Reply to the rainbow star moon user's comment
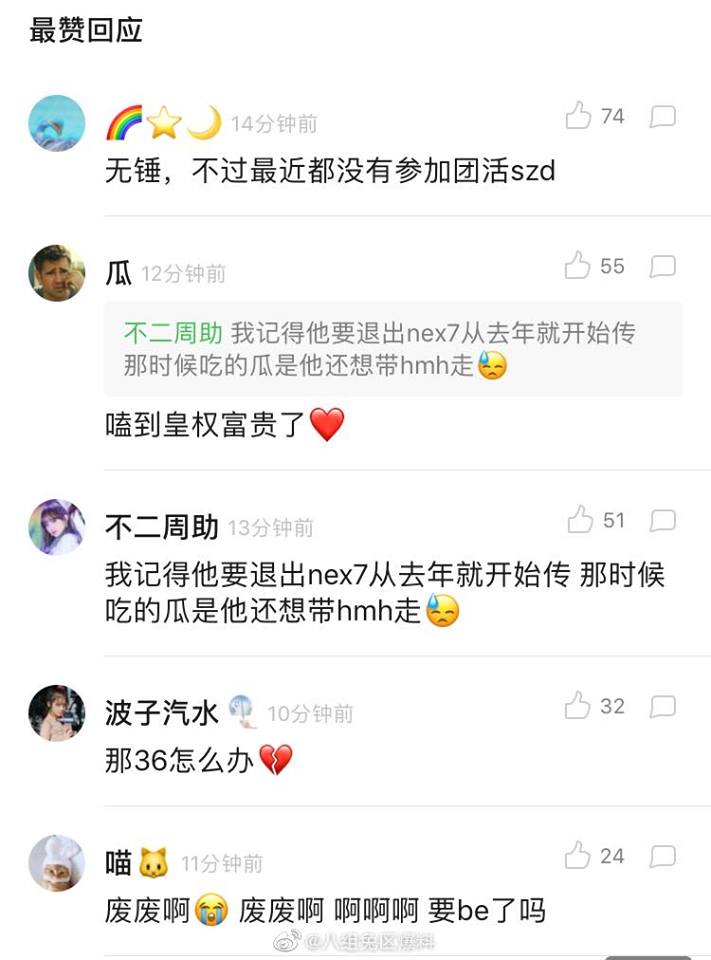The image size is (711, 960). click(662, 117)
